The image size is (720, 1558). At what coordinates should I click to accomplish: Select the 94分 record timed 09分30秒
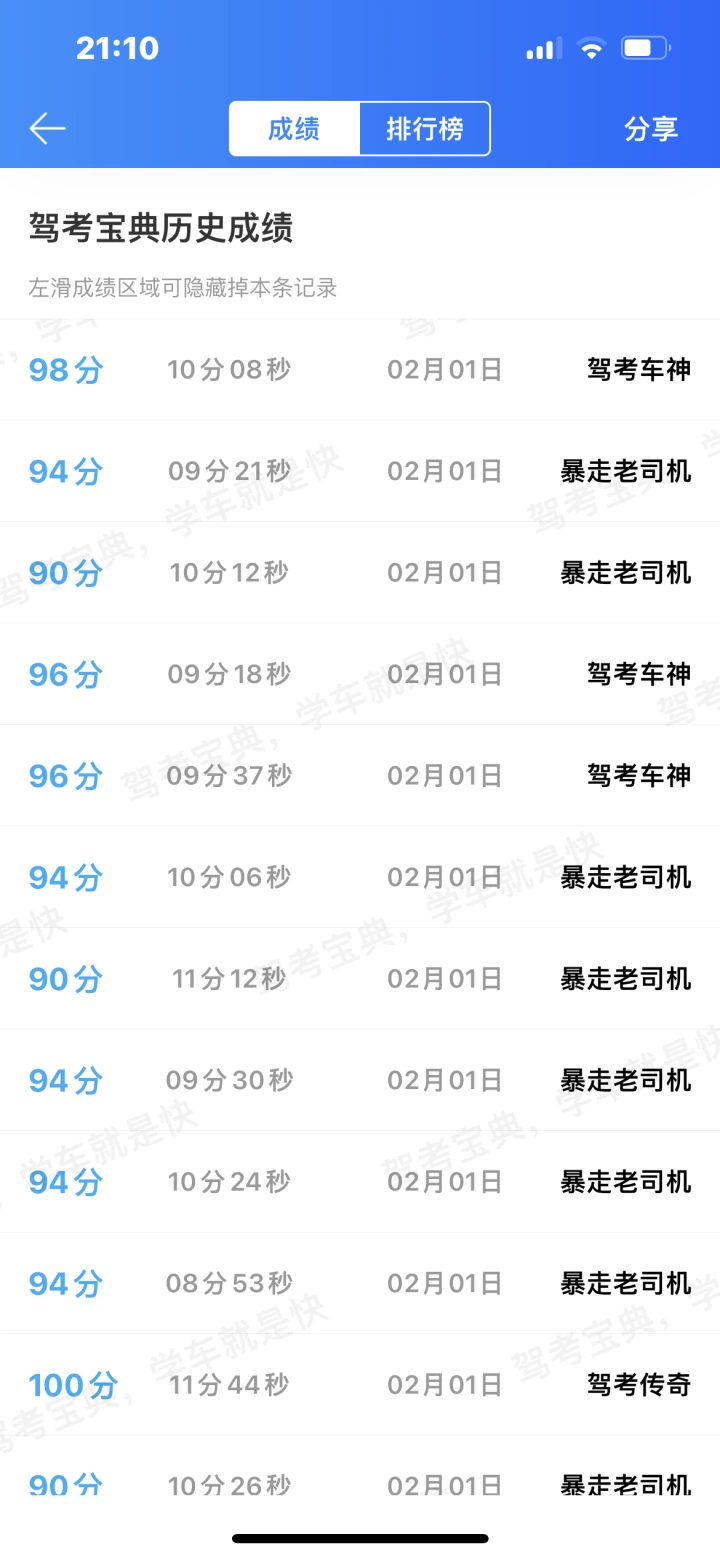coord(360,1080)
